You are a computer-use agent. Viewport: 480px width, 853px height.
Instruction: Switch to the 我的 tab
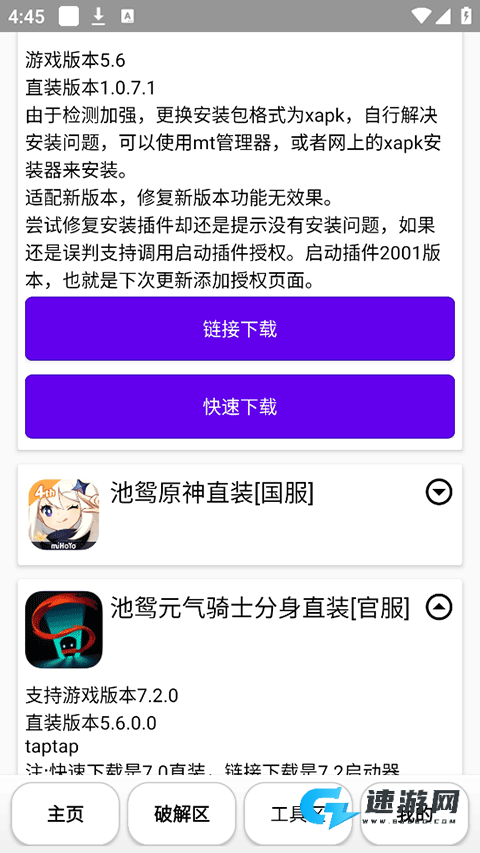pos(414,814)
